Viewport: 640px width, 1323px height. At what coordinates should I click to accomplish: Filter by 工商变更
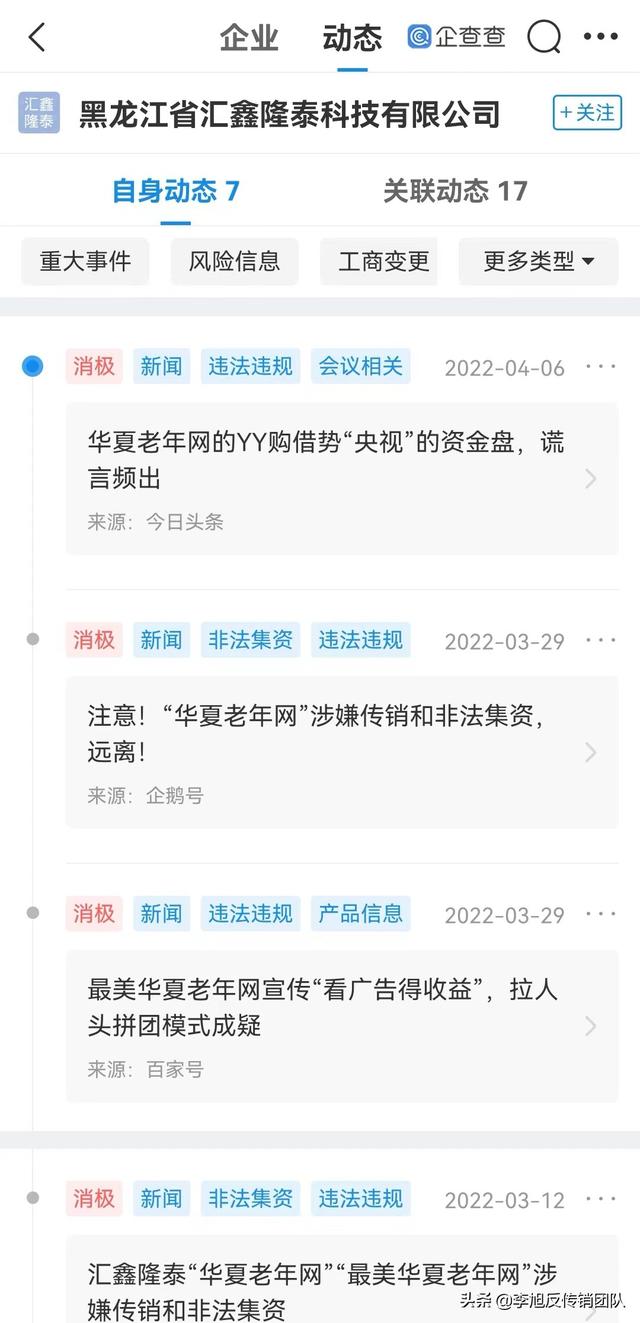pos(384,261)
